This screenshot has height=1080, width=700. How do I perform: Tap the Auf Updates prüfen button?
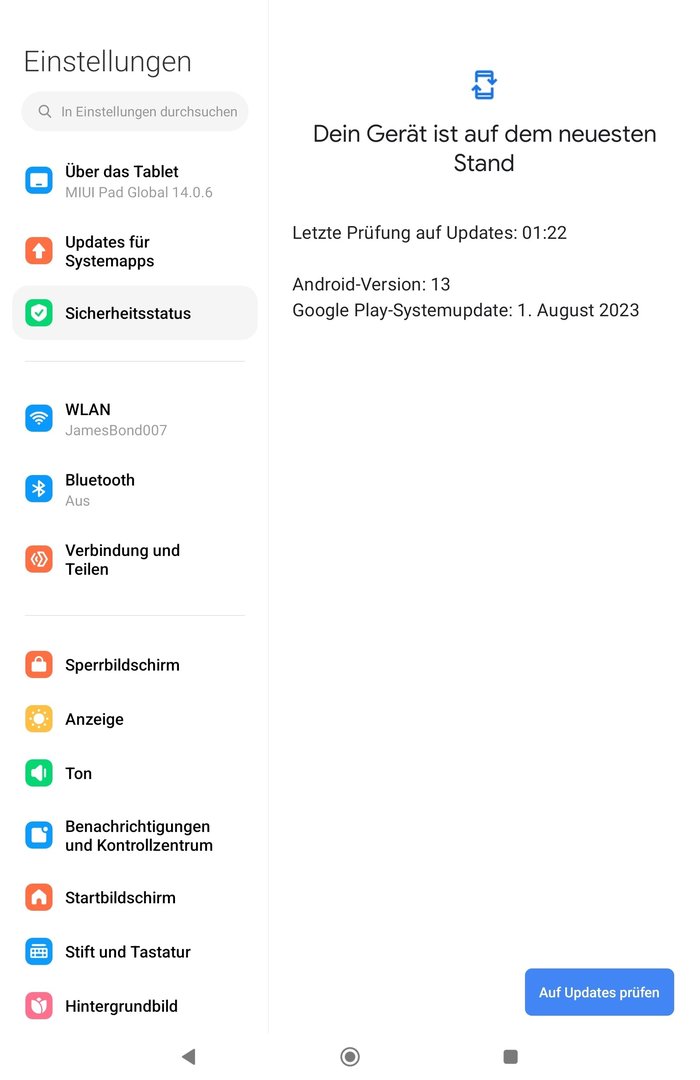point(599,992)
